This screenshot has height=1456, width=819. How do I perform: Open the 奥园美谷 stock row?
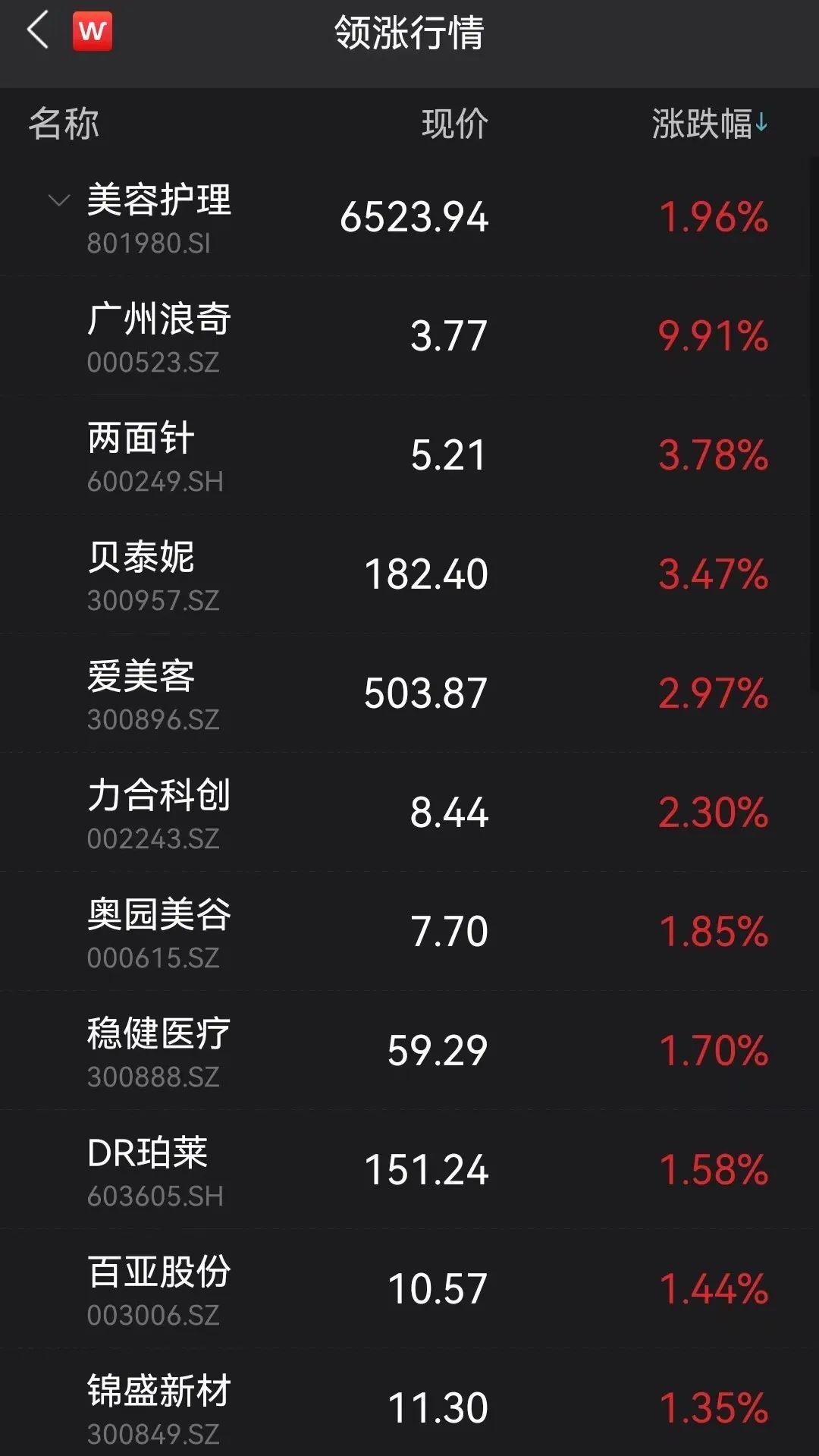point(409,932)
